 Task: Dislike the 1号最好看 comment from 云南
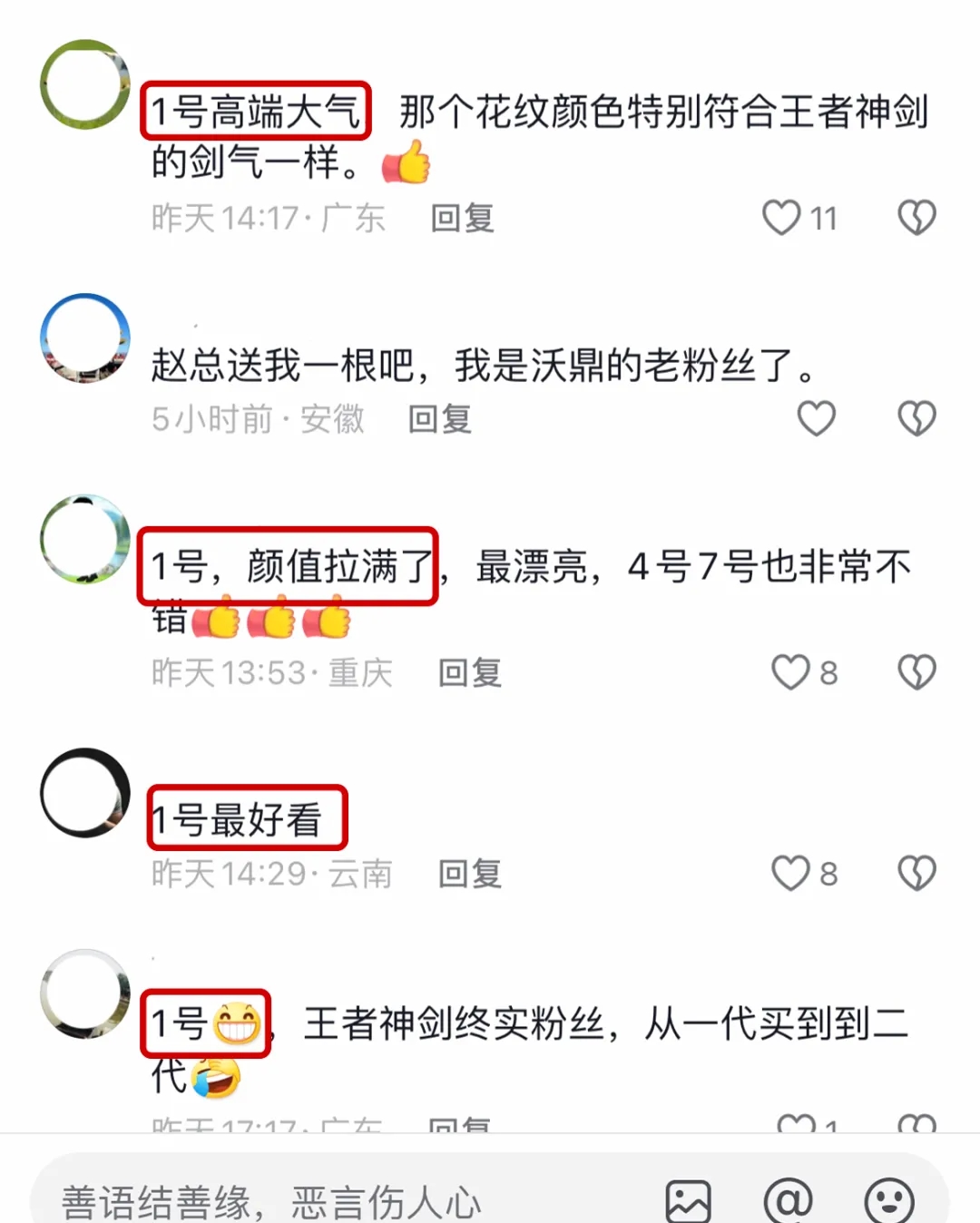pos(916,873)
